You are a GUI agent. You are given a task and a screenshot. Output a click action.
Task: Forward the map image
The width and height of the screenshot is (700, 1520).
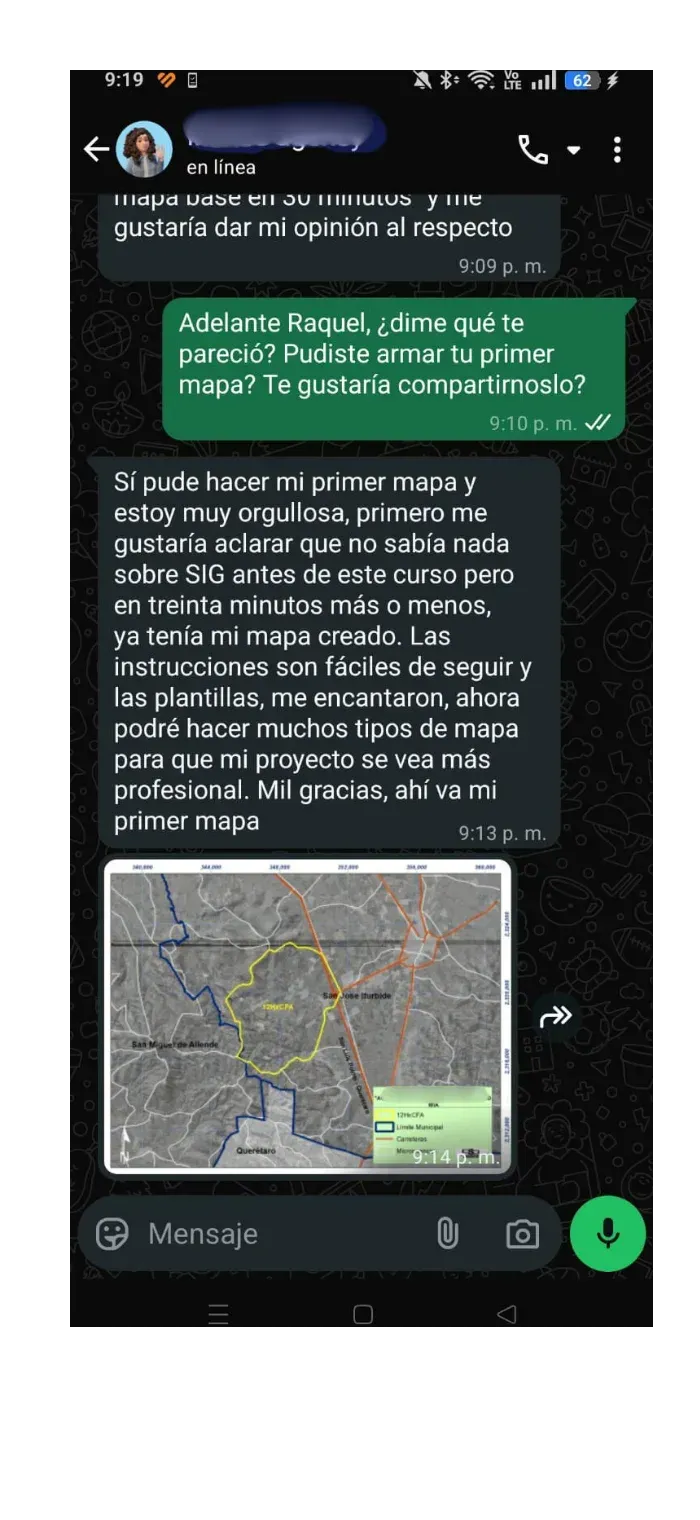(555, 1017)
